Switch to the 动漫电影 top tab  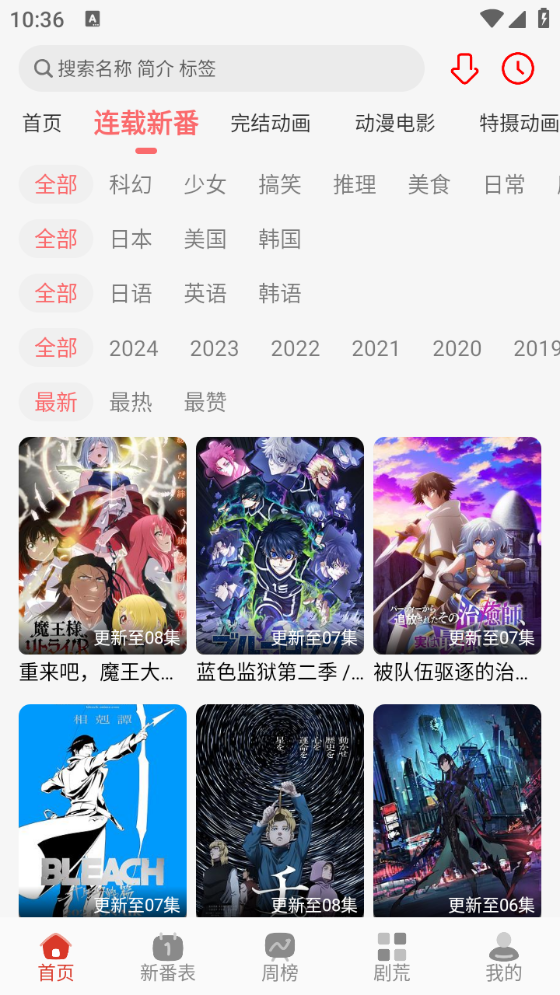click(395, 123)
